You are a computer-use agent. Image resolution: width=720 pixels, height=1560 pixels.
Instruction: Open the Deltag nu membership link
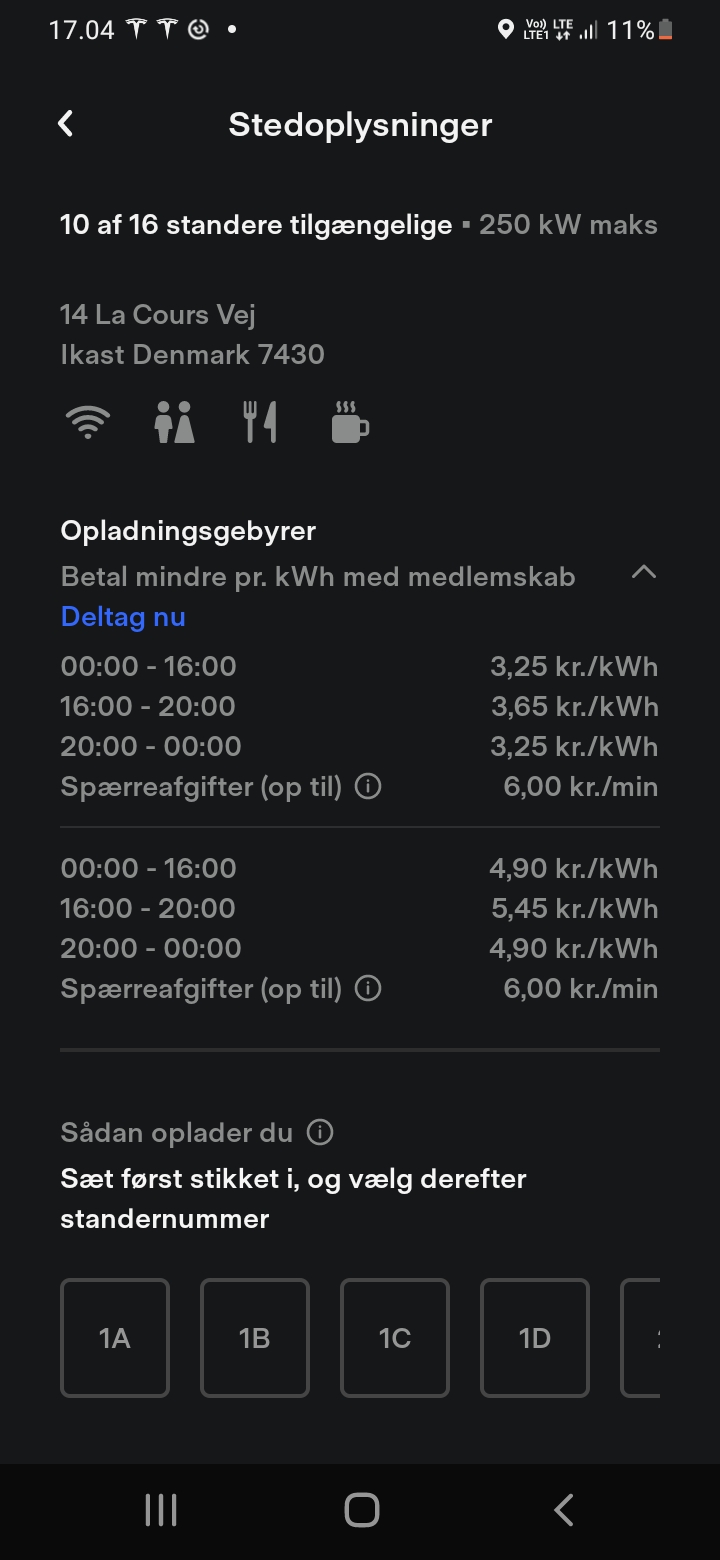pos(123,617)
